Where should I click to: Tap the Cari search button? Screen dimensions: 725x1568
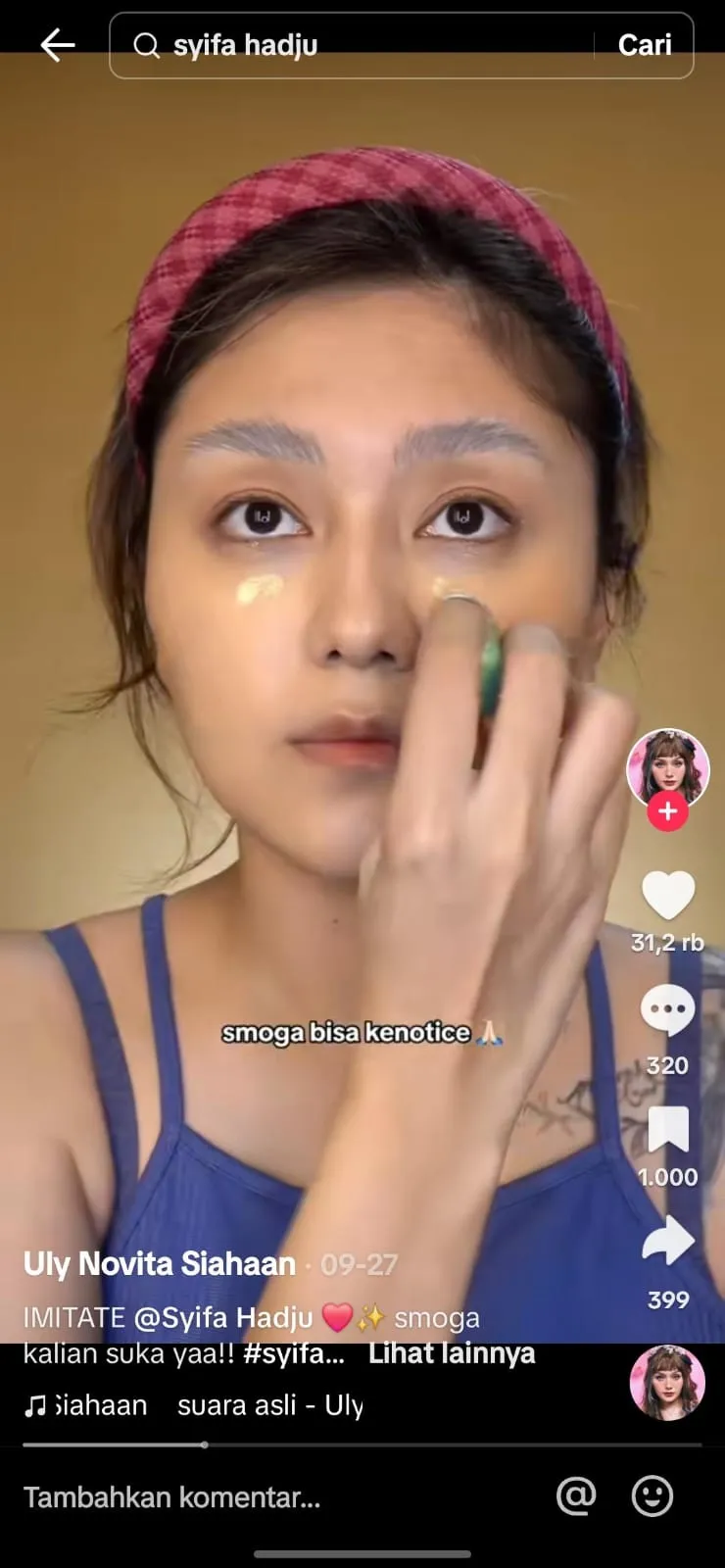[x=644, y=45]
